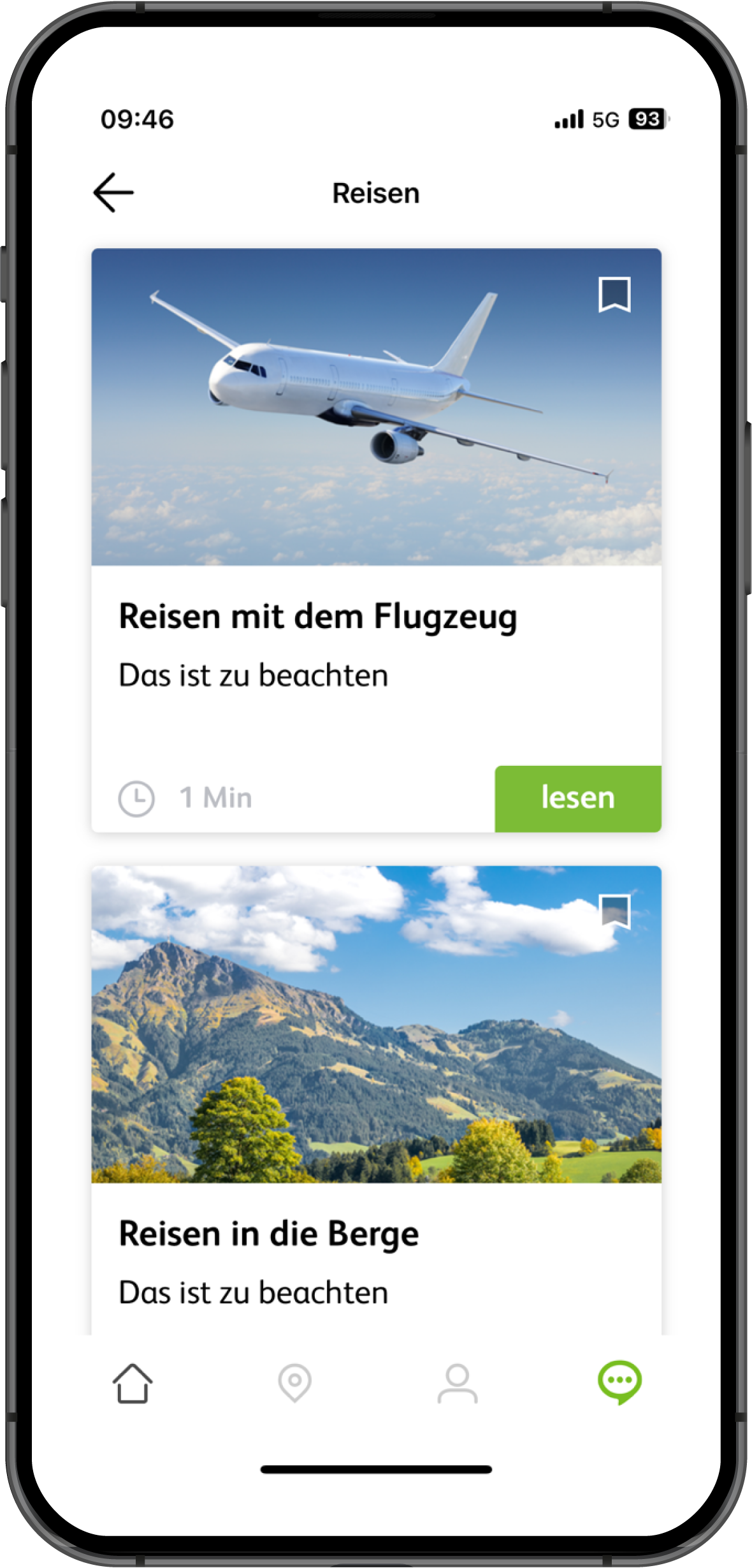
Task: Tap the lesen button for Flugzeug article
Action: point(577,798)
